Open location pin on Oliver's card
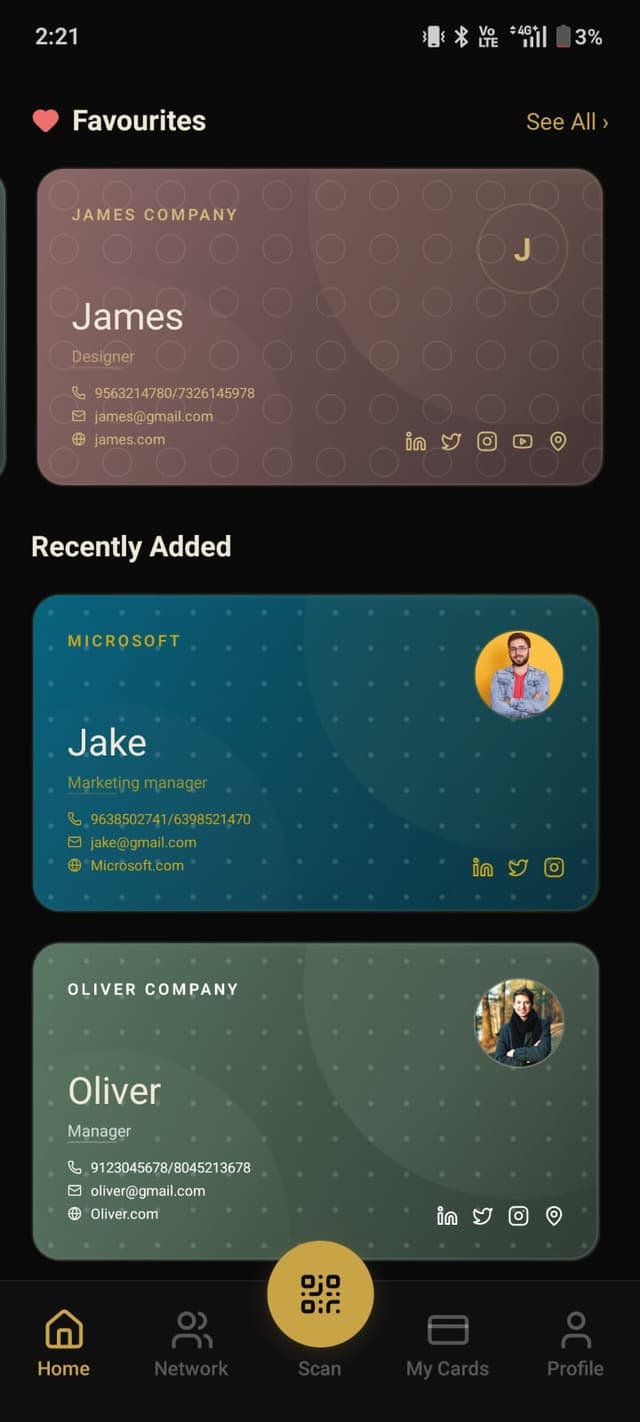Viewport: 640px width, 1422px height. click(x=554, y=1215)
